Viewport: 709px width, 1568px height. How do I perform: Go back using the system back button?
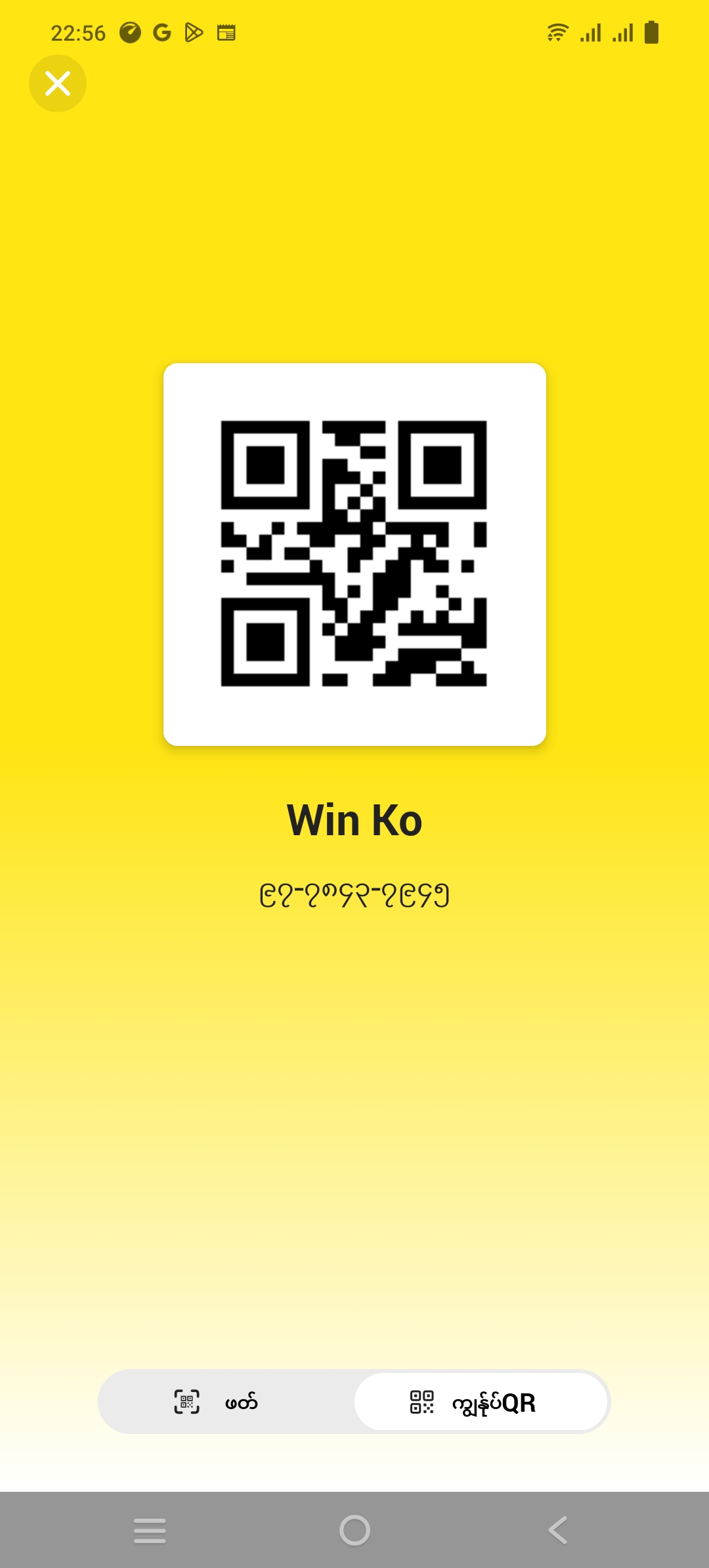557,1530
